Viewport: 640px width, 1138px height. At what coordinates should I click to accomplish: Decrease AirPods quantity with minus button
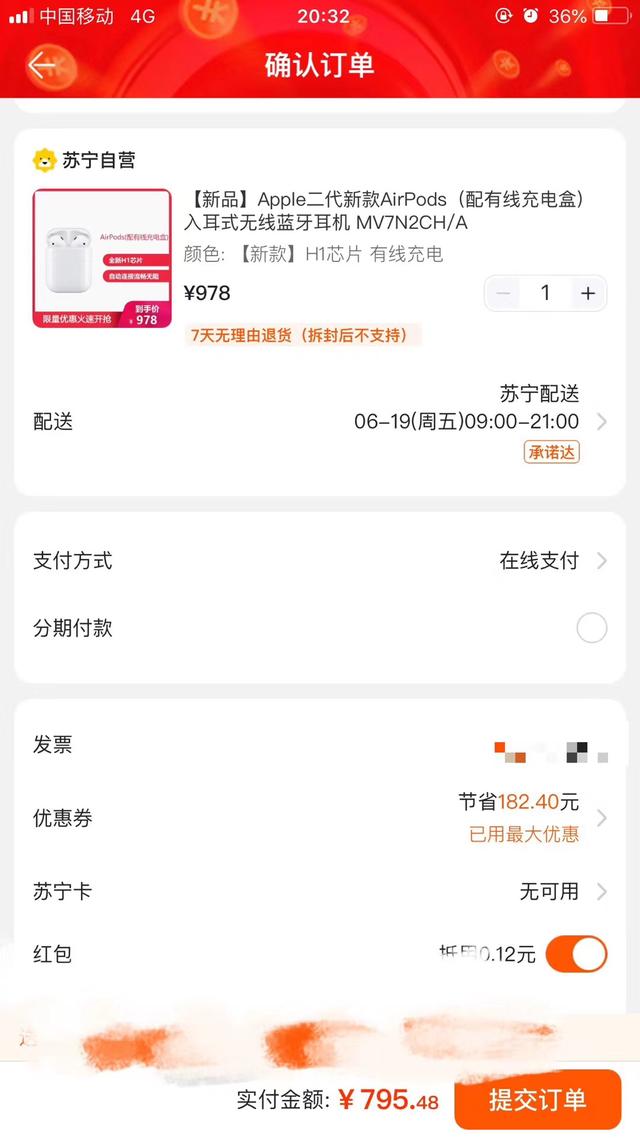(x=504, y=293)
